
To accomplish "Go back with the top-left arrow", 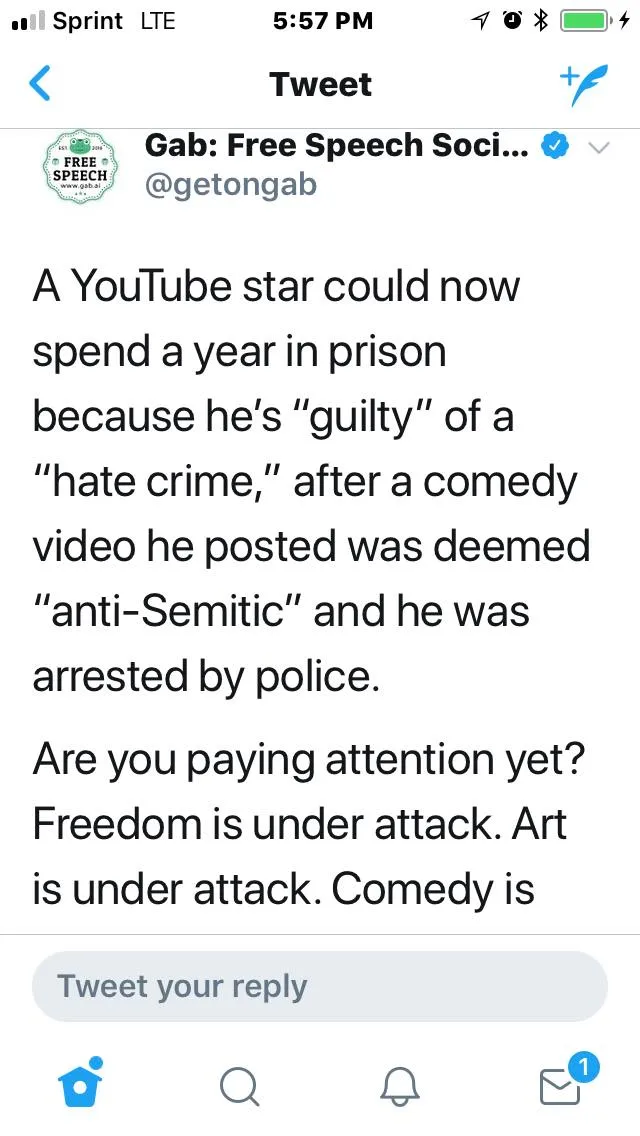I will (41, 85).
